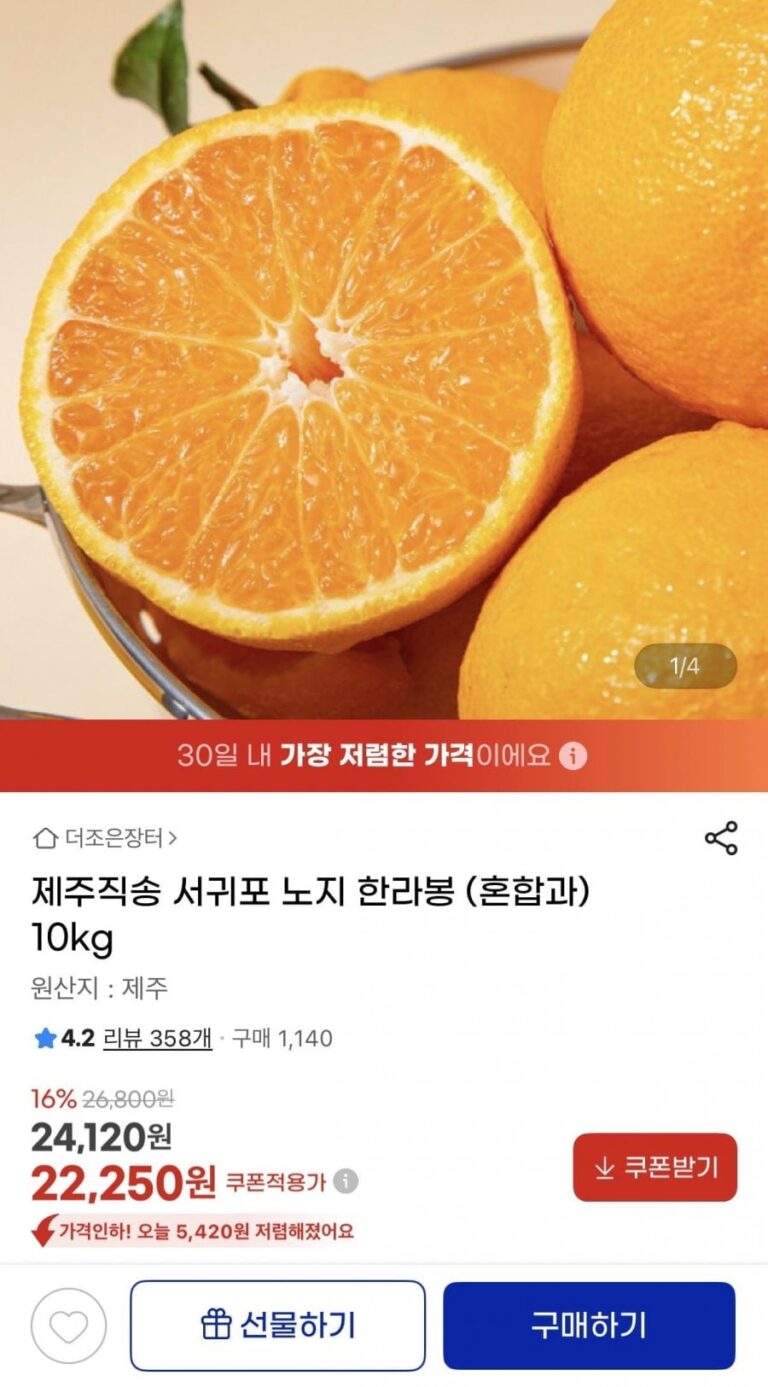Open the Hallabong product photo
The height and width of the screenshot is (1387, 768).
click(x=384, y=360)
